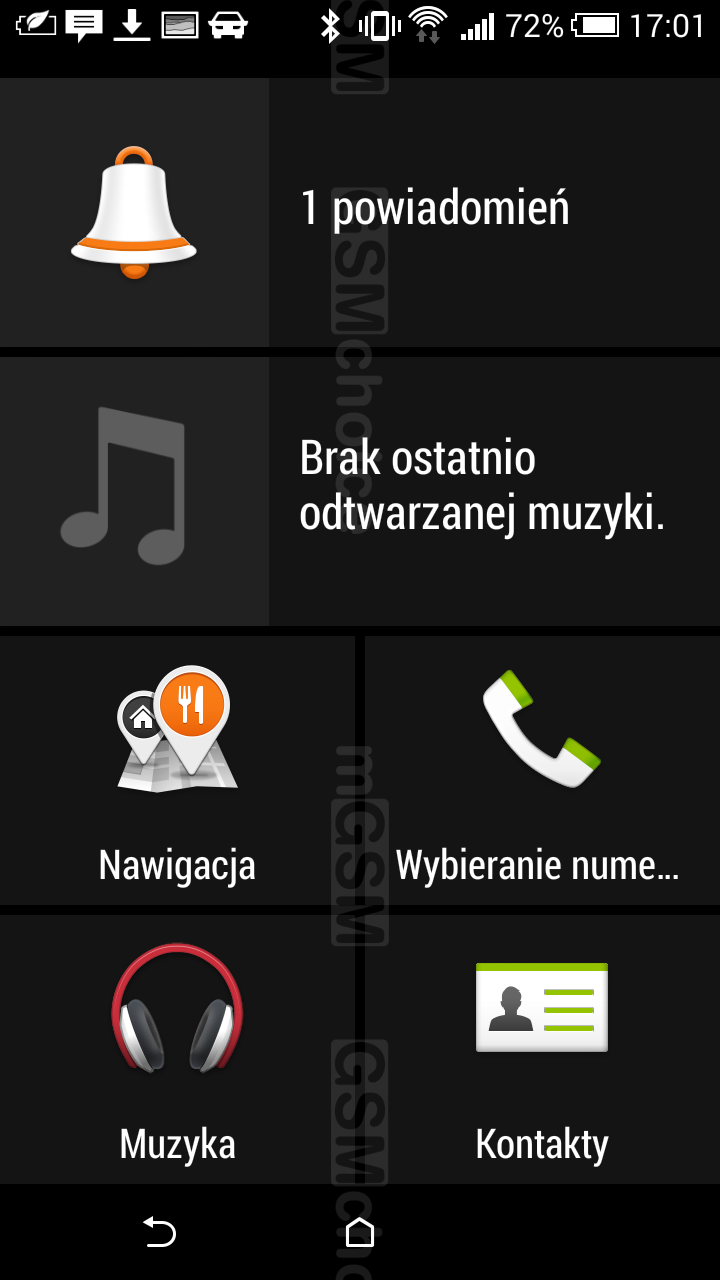Launch Nawigacja
The image size is (720, 1280).
click(177, 770)
